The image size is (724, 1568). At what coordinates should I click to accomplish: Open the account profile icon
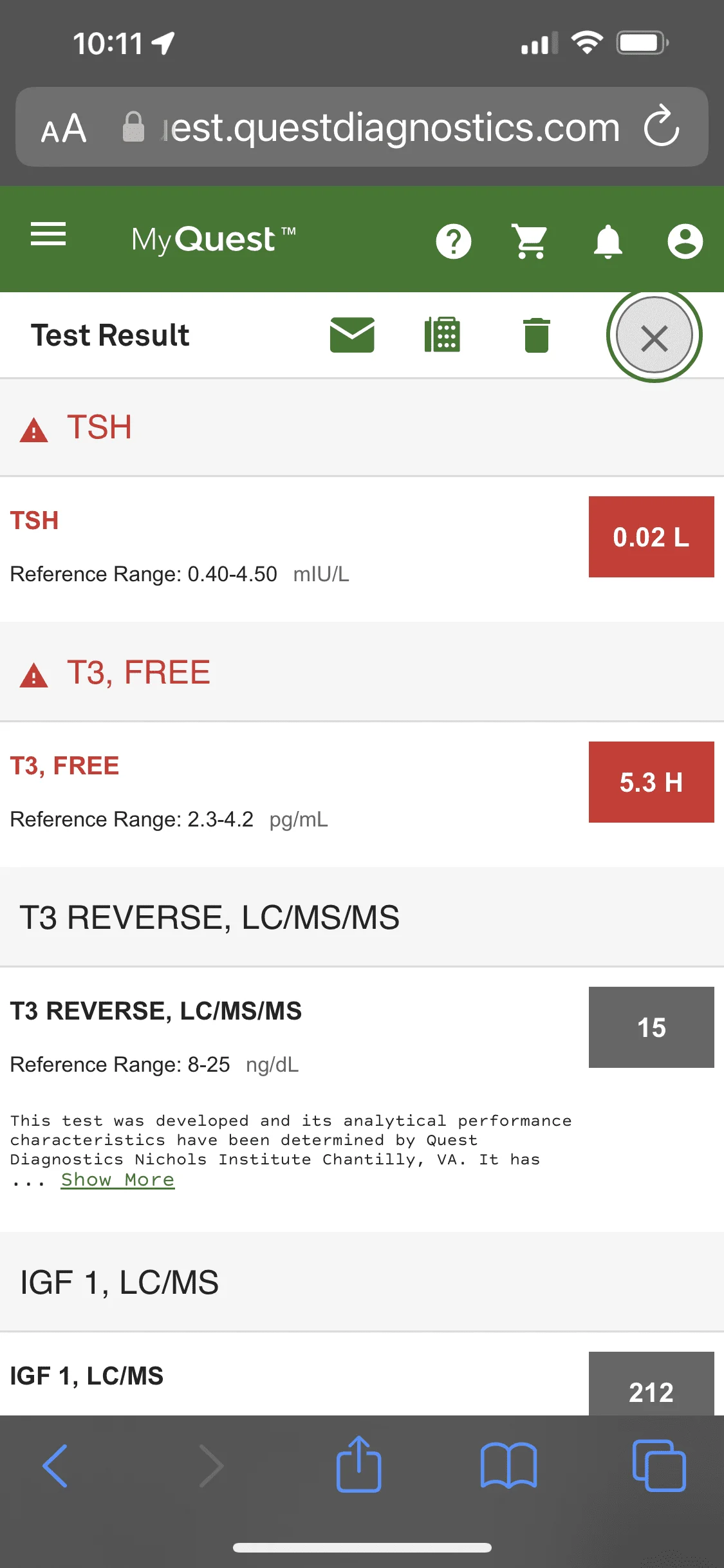[685, 241]
